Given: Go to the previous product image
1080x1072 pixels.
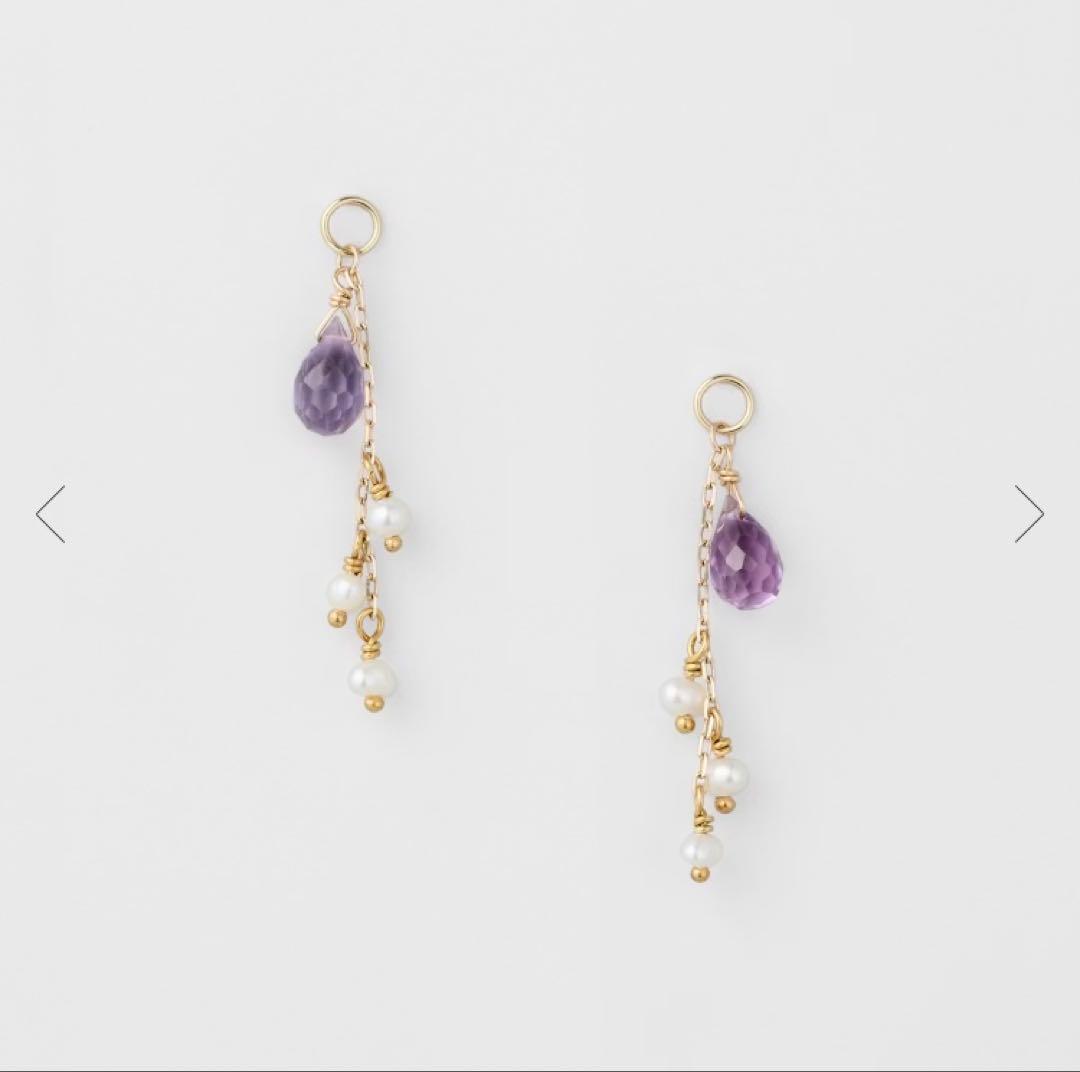Looking at the screenshot, I should pyautogui.click(x=50, y=514).
